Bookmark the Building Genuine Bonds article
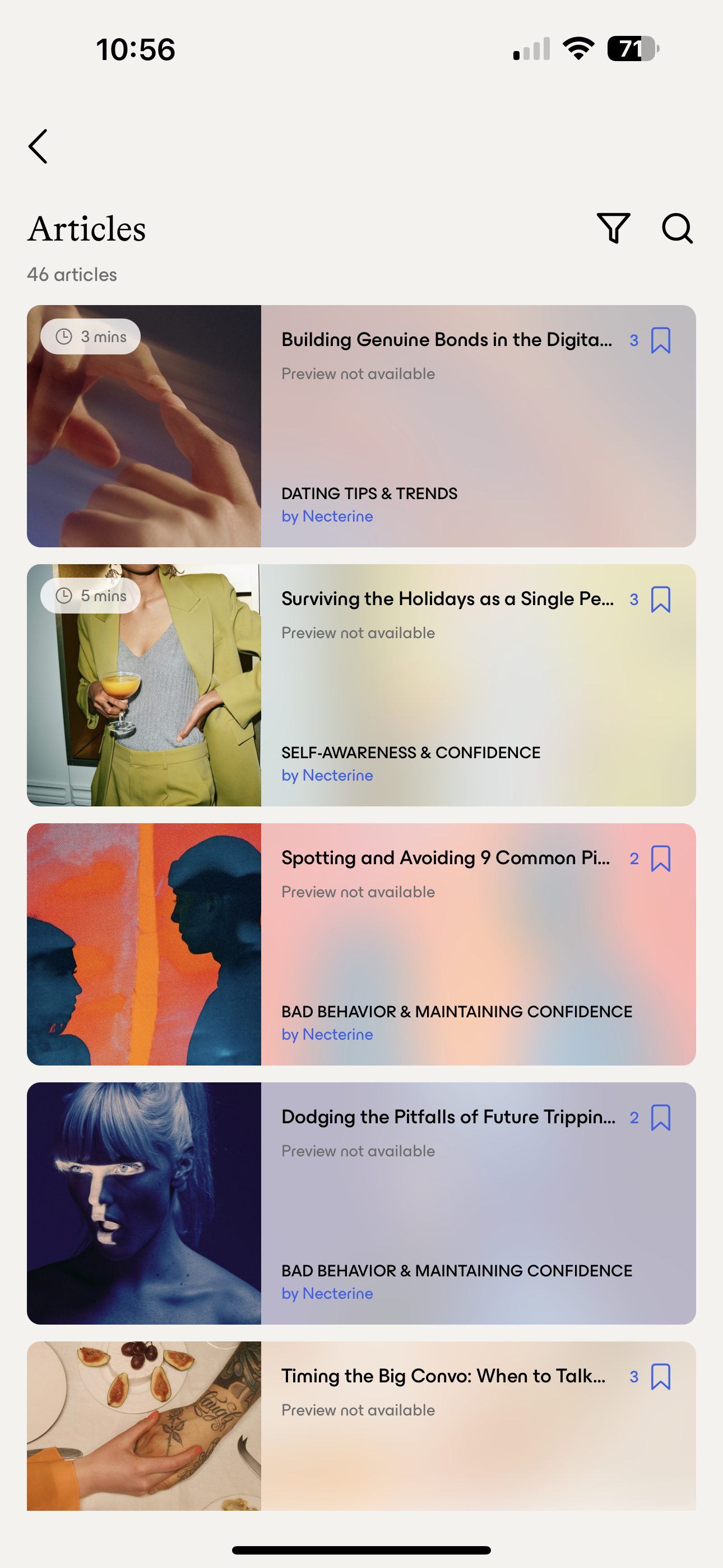Screen dimensions: 723x1568 pos(660,340)
